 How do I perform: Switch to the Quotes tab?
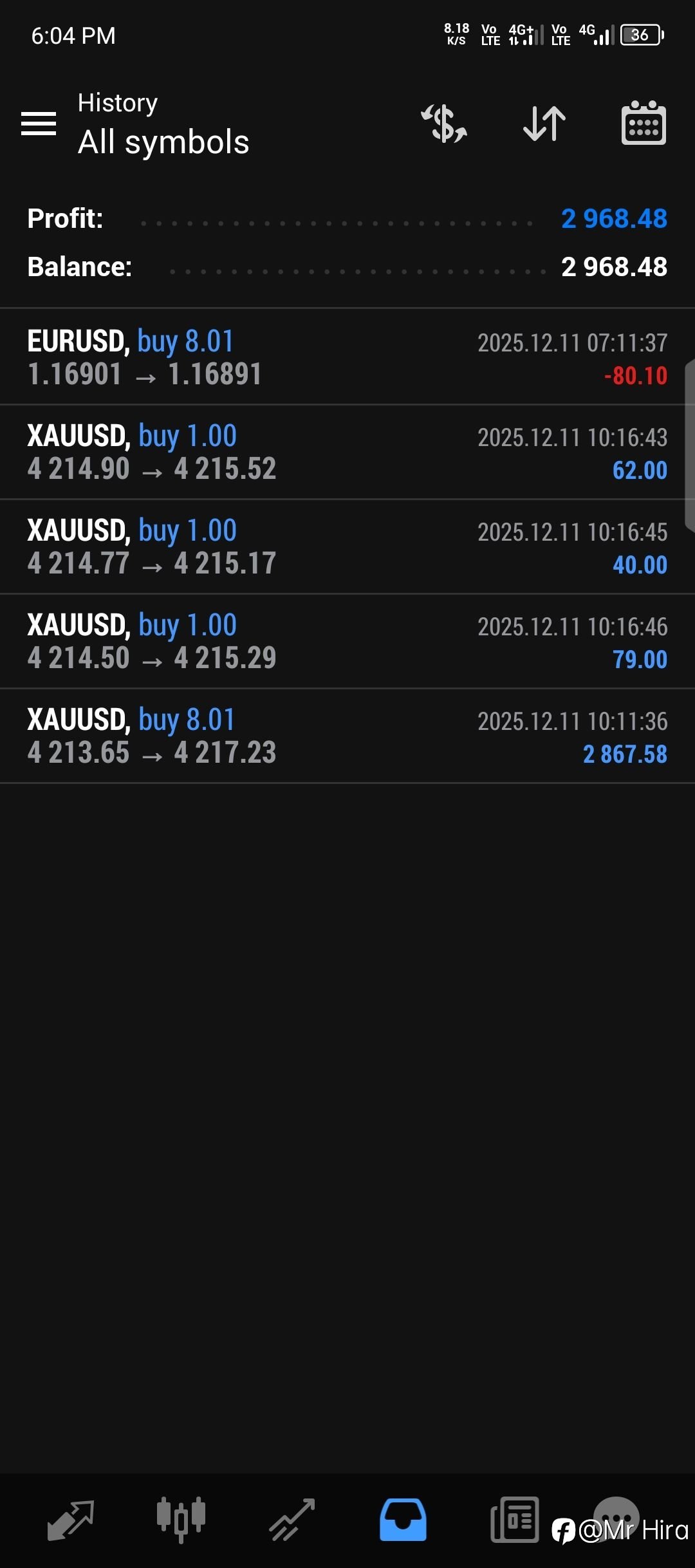tap(71, 1520)
